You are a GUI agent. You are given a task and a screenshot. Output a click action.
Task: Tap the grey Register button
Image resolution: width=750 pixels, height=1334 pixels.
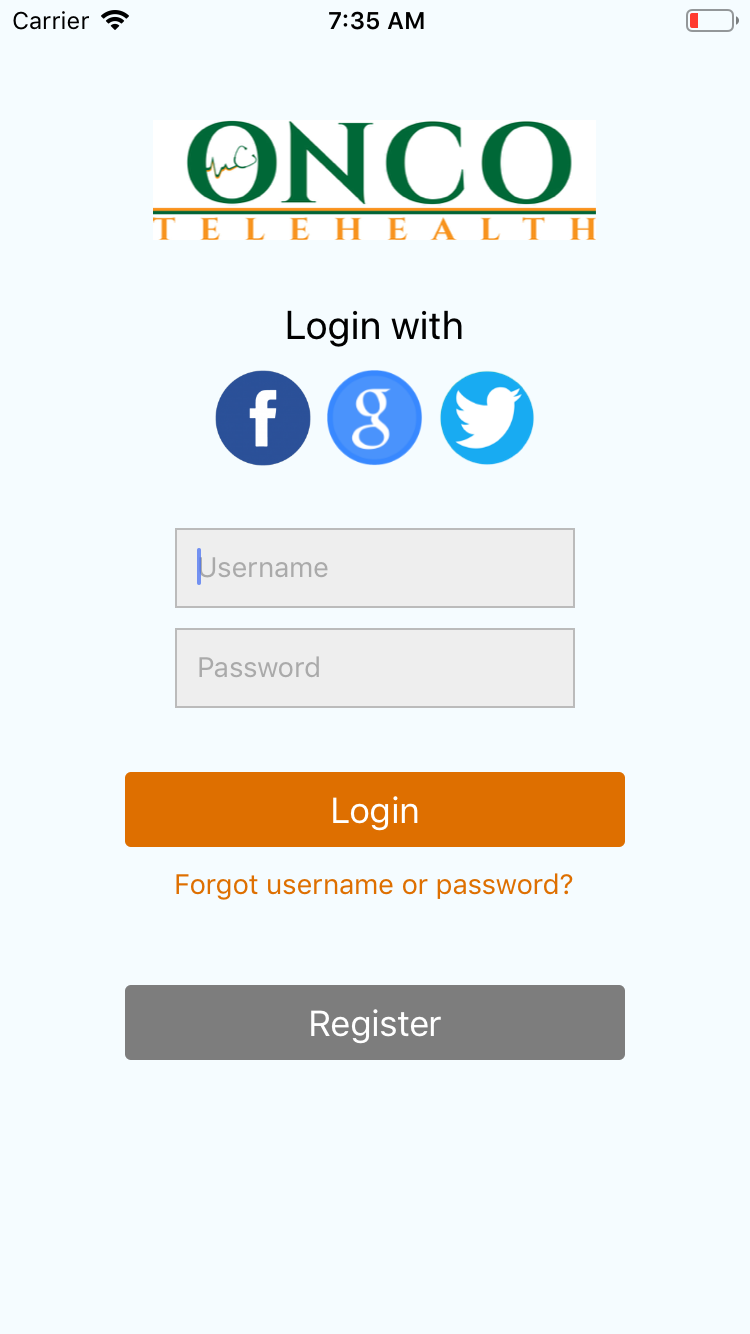(375, 1023)
